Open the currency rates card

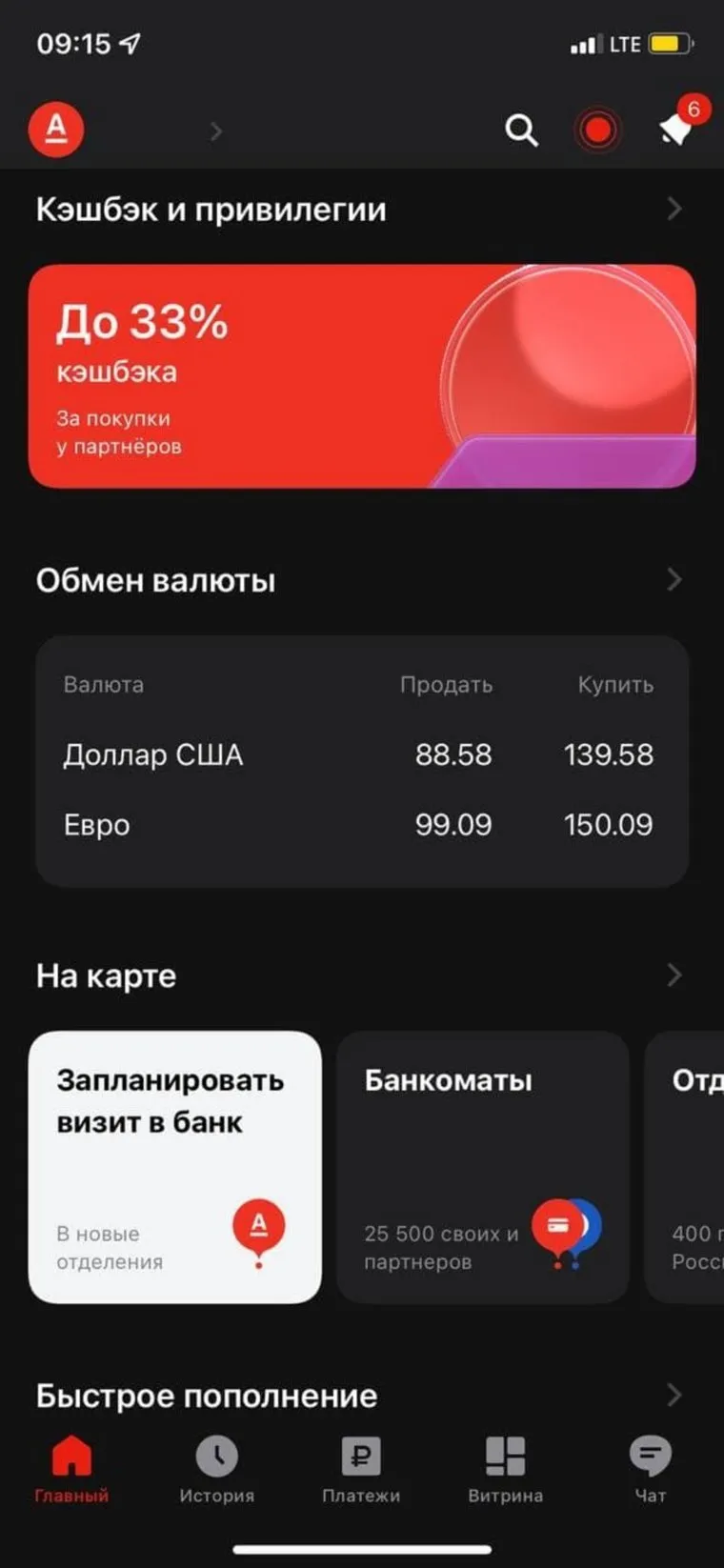362,762
